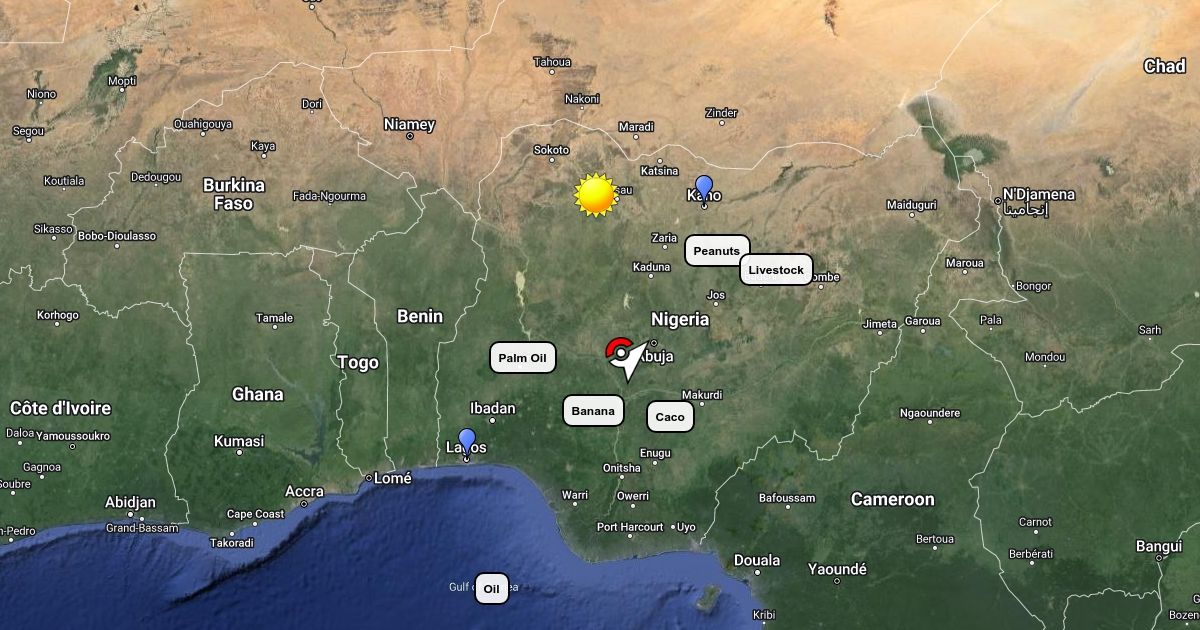Tap the Palm Oil map label

(523, 358)
